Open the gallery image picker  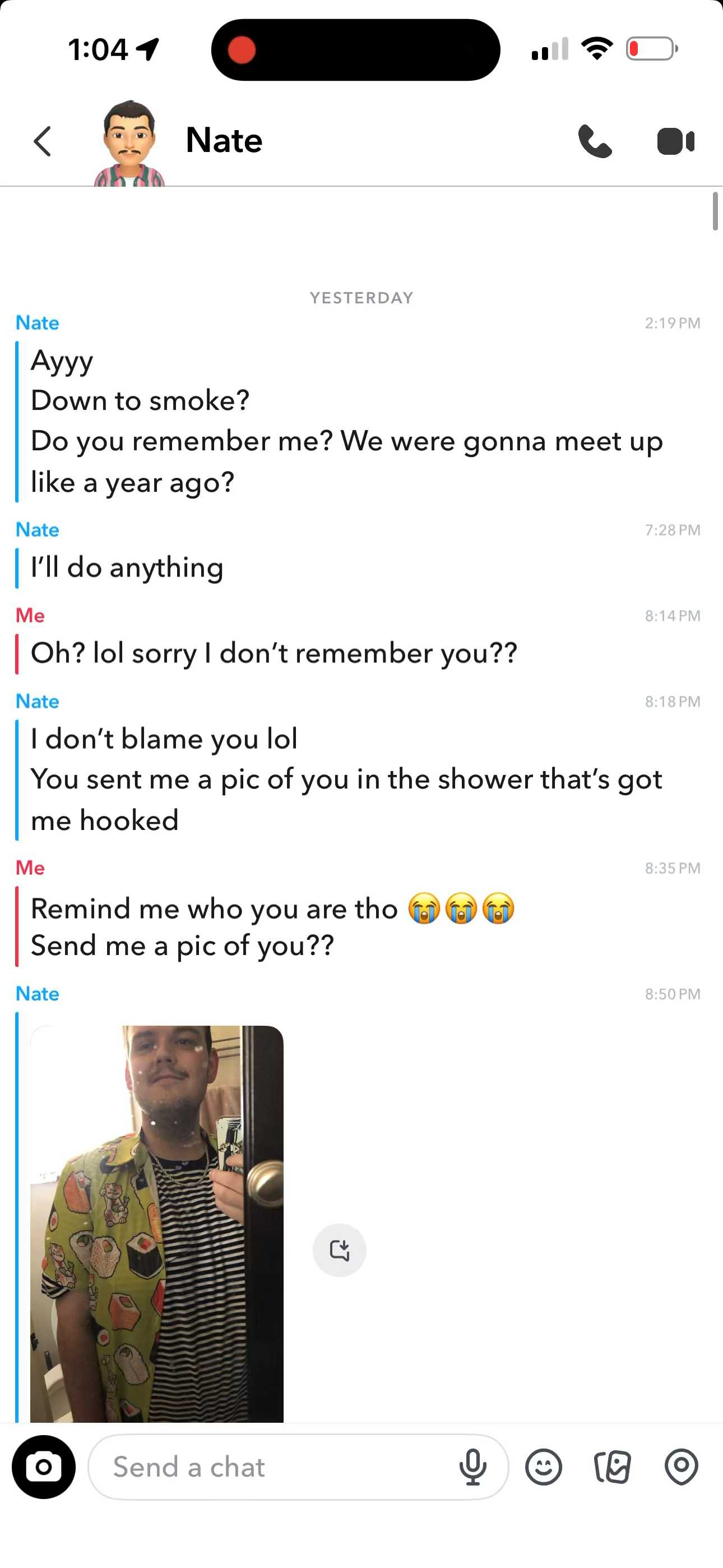point(612,1467)
